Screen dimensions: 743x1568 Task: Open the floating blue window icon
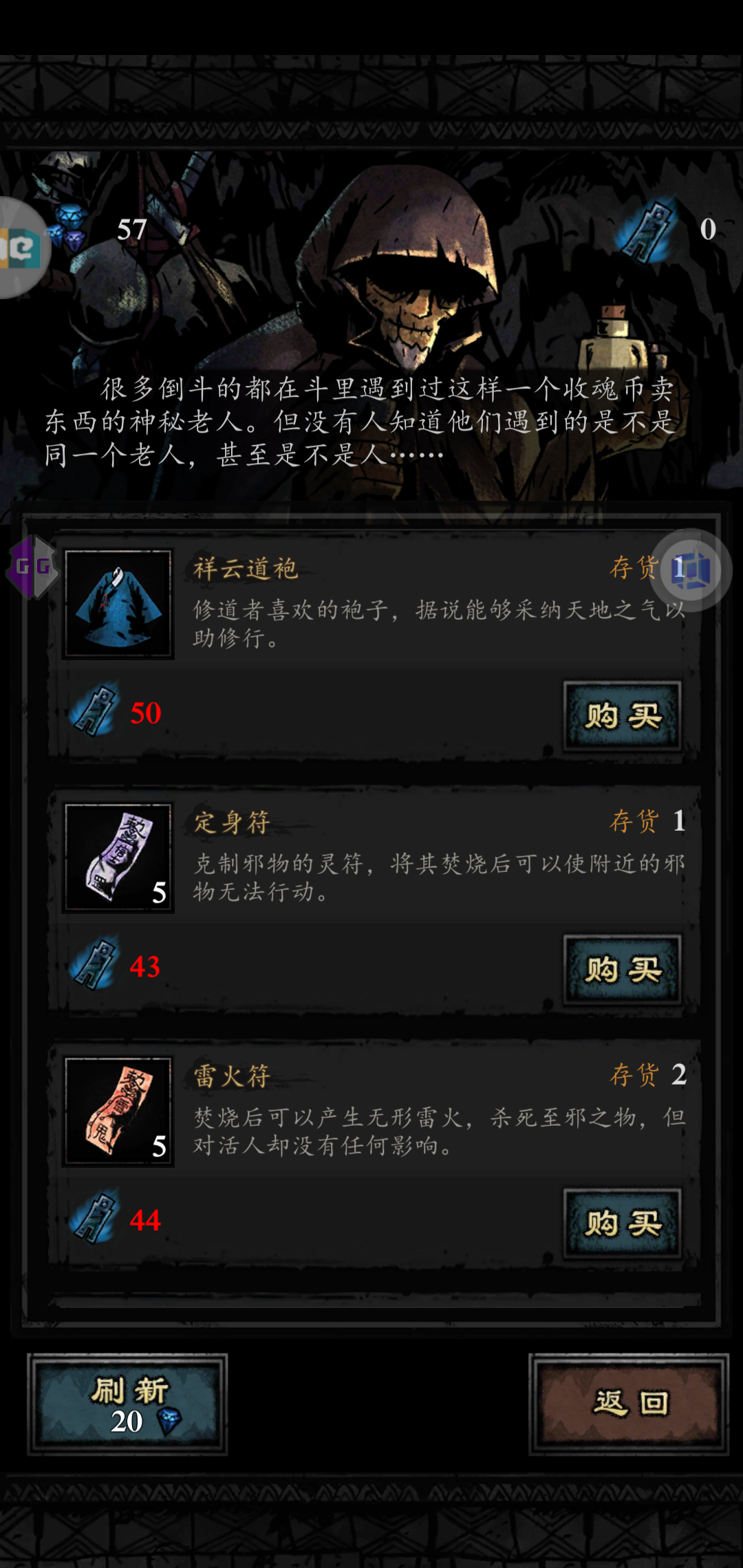coord(691,570)
